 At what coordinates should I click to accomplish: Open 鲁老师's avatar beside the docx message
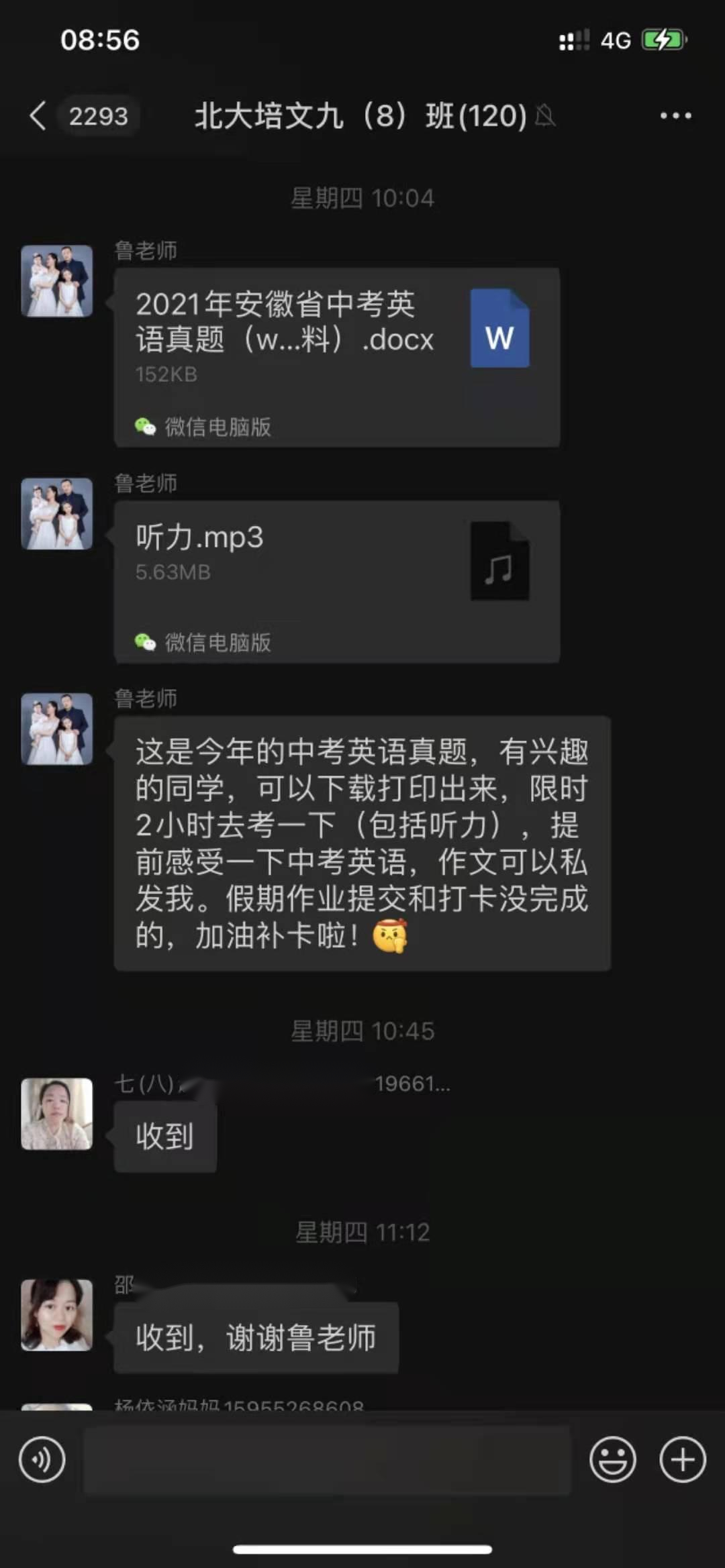pos(57,281)
